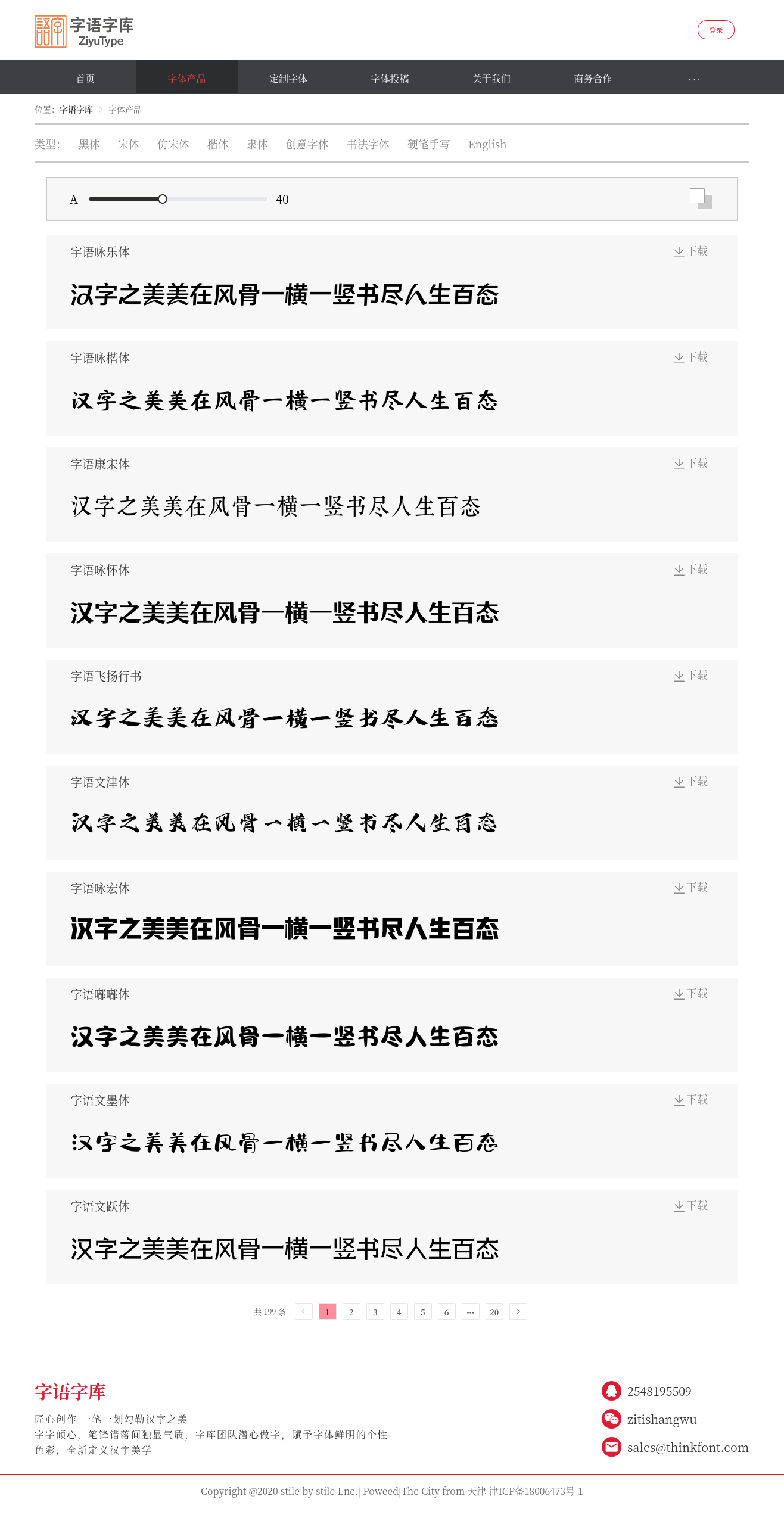
Task: Open the 定制字体 navigation tab
Action: coord(288,79)
